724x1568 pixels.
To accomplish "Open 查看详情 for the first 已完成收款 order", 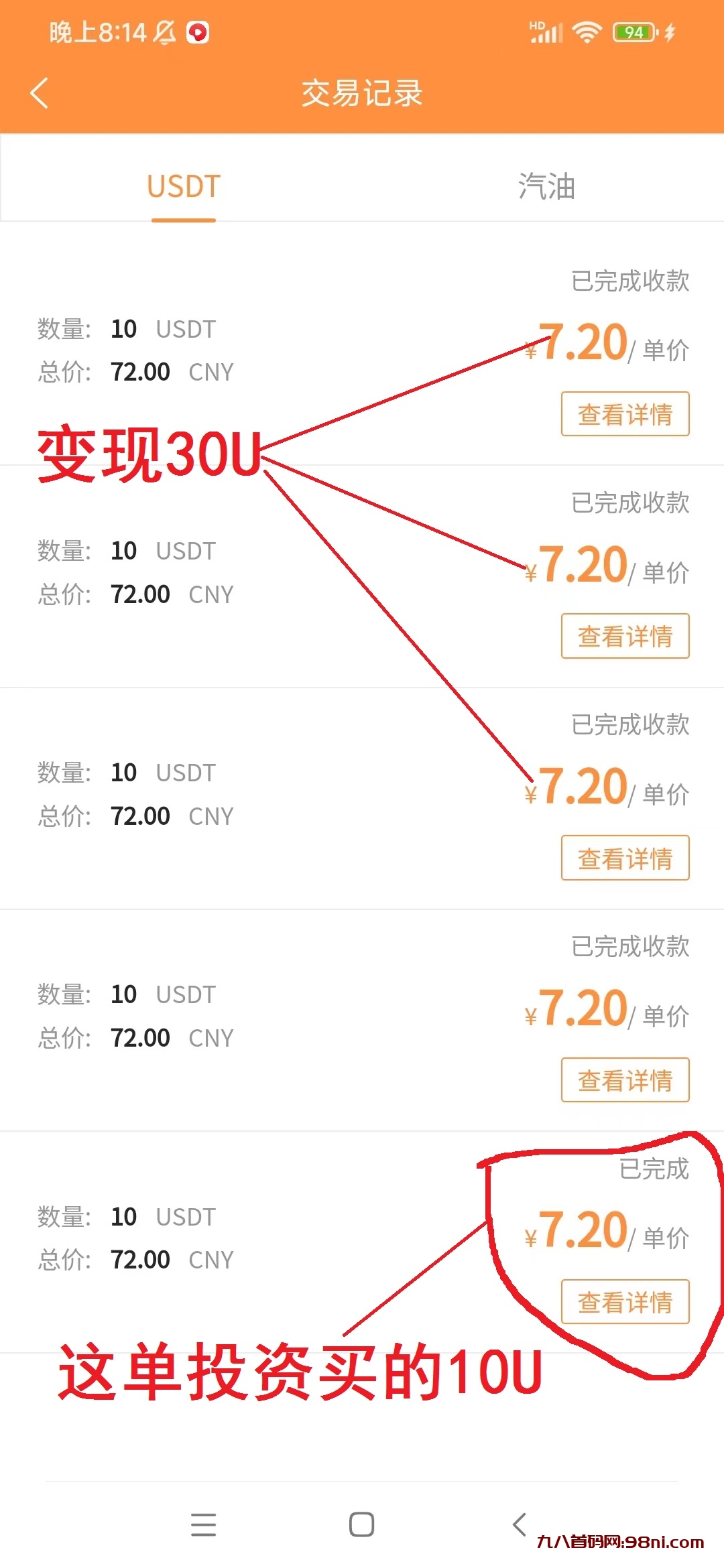I will (625, 414).
